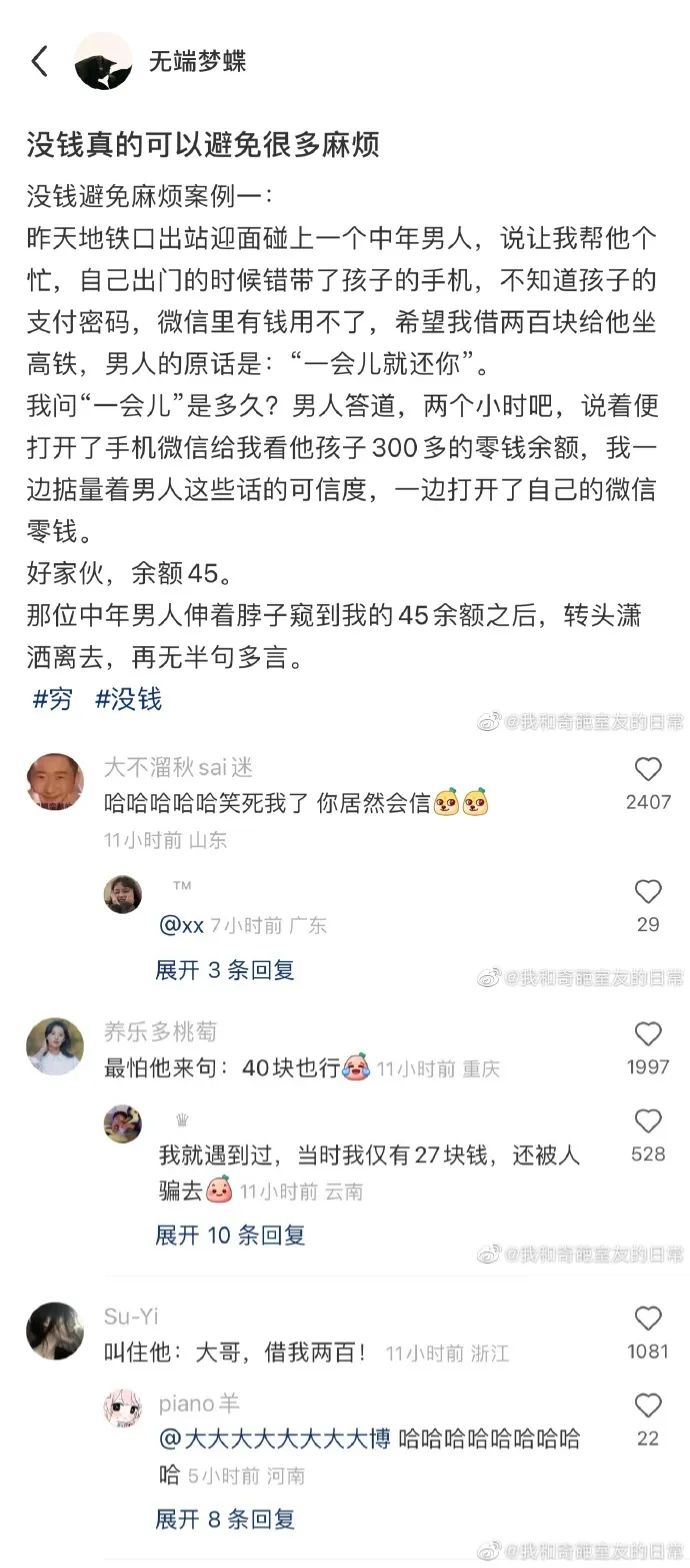This screenshot has width=690, height=1568.
Task: View 大不溜秋sai迷's profile avatar
Action: [55, 784]
